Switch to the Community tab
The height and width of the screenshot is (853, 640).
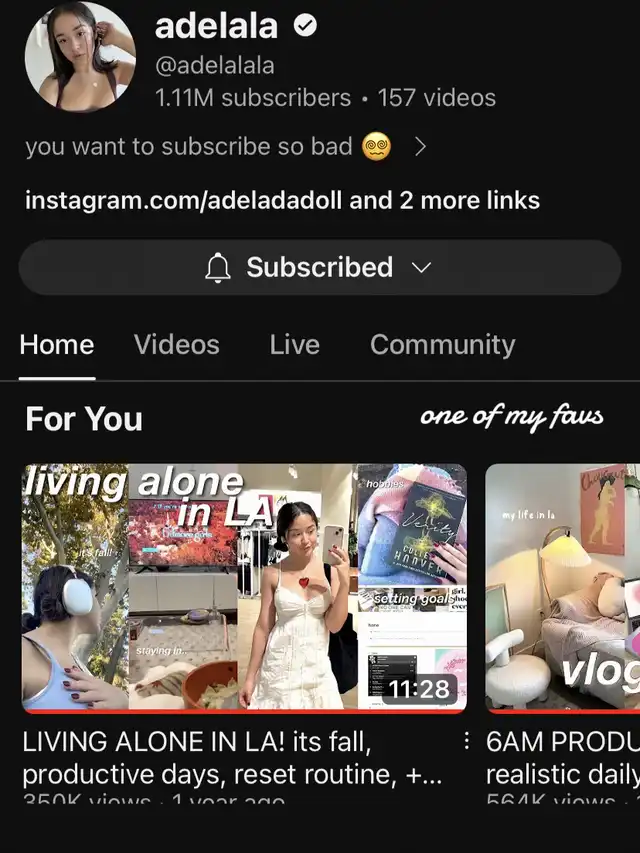coord(442,345)
